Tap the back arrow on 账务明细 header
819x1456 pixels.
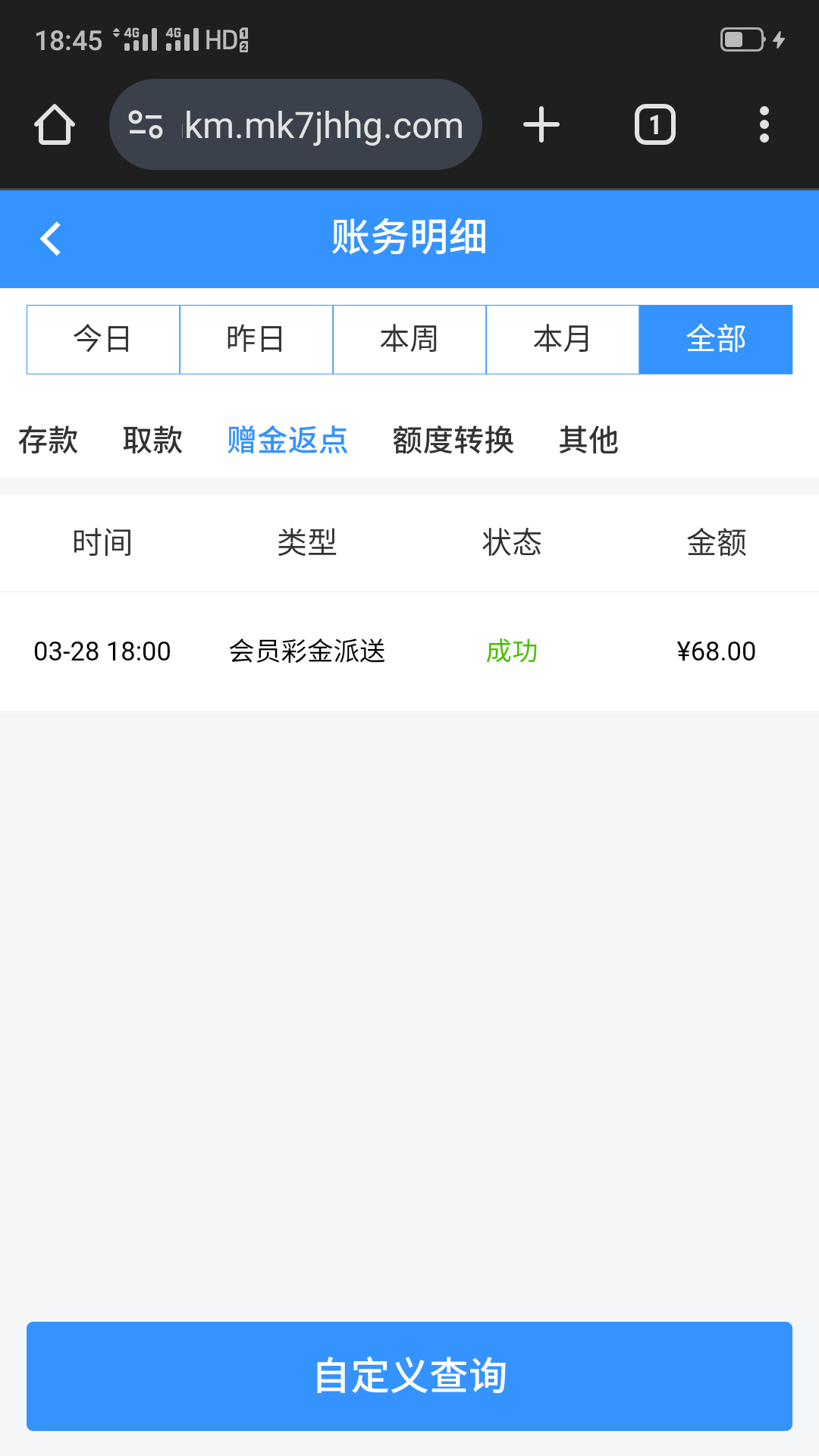[x=50, y=239]
